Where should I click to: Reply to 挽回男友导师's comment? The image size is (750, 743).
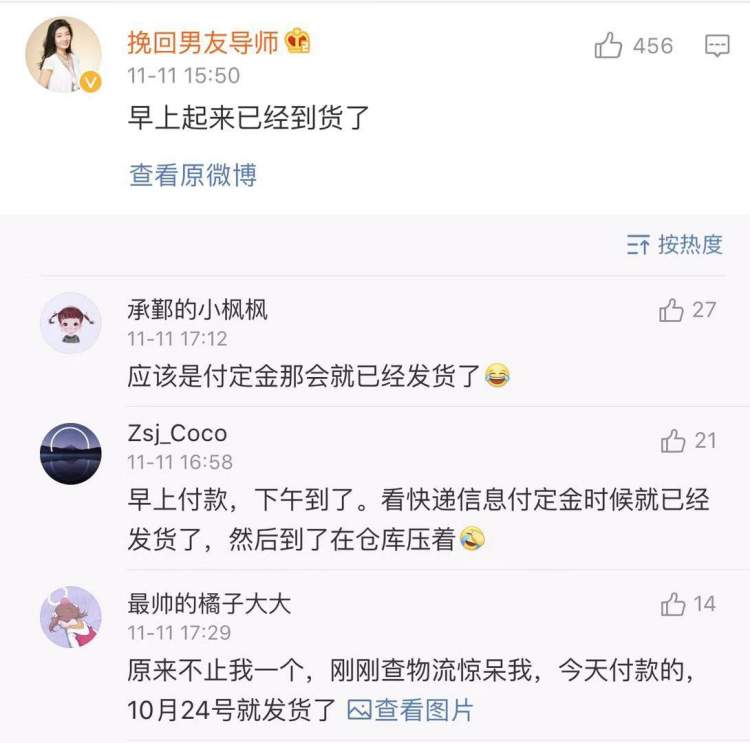click(717, 46)
